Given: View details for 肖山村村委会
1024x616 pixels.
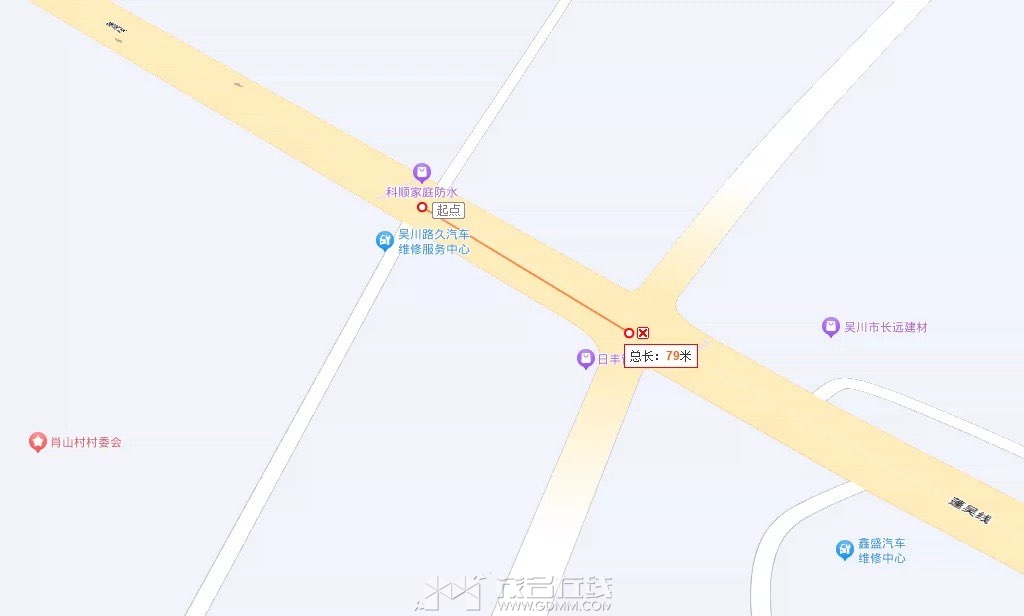Looking at the screenshot, I should (x=37, y=441).
